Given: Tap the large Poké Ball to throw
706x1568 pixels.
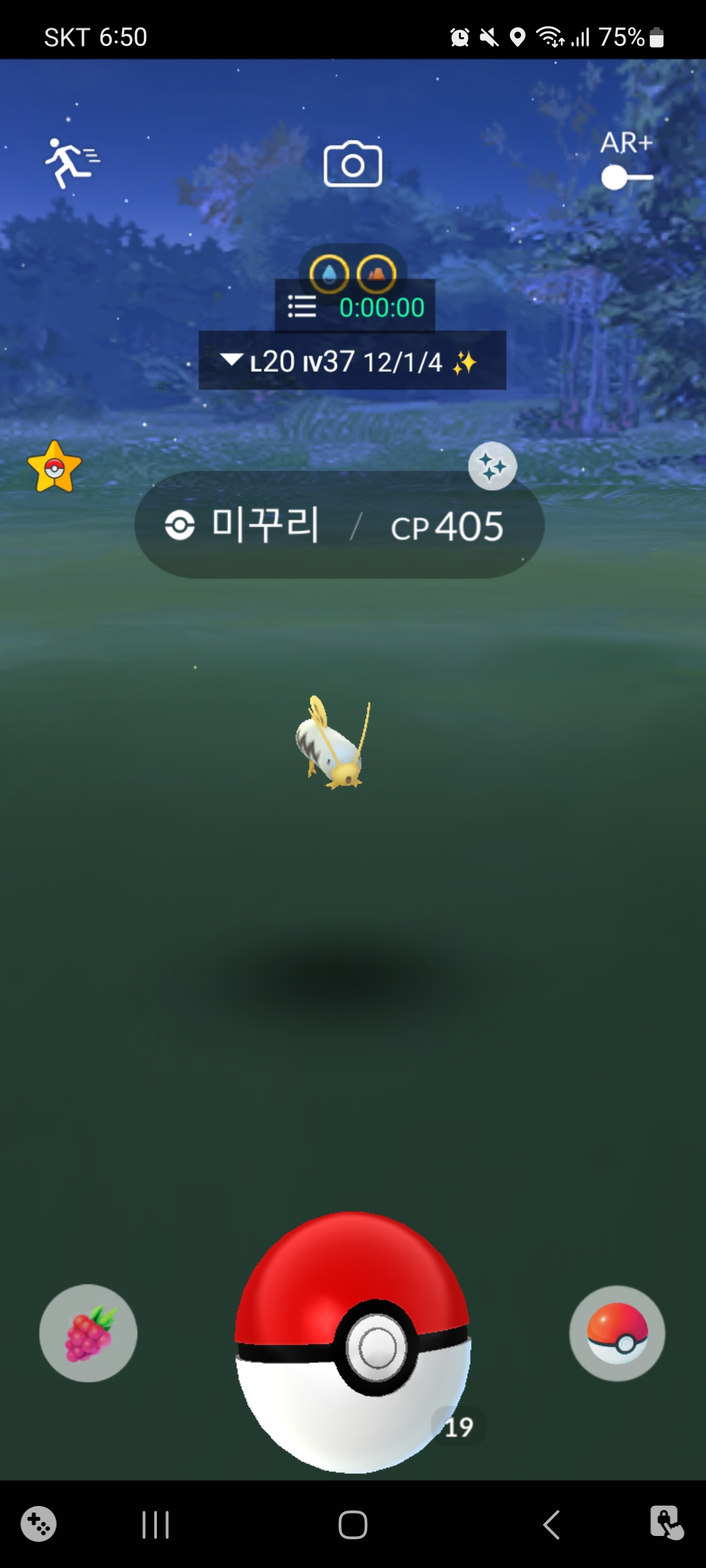Looking at the screenshot, I should tap(353, 1343).
